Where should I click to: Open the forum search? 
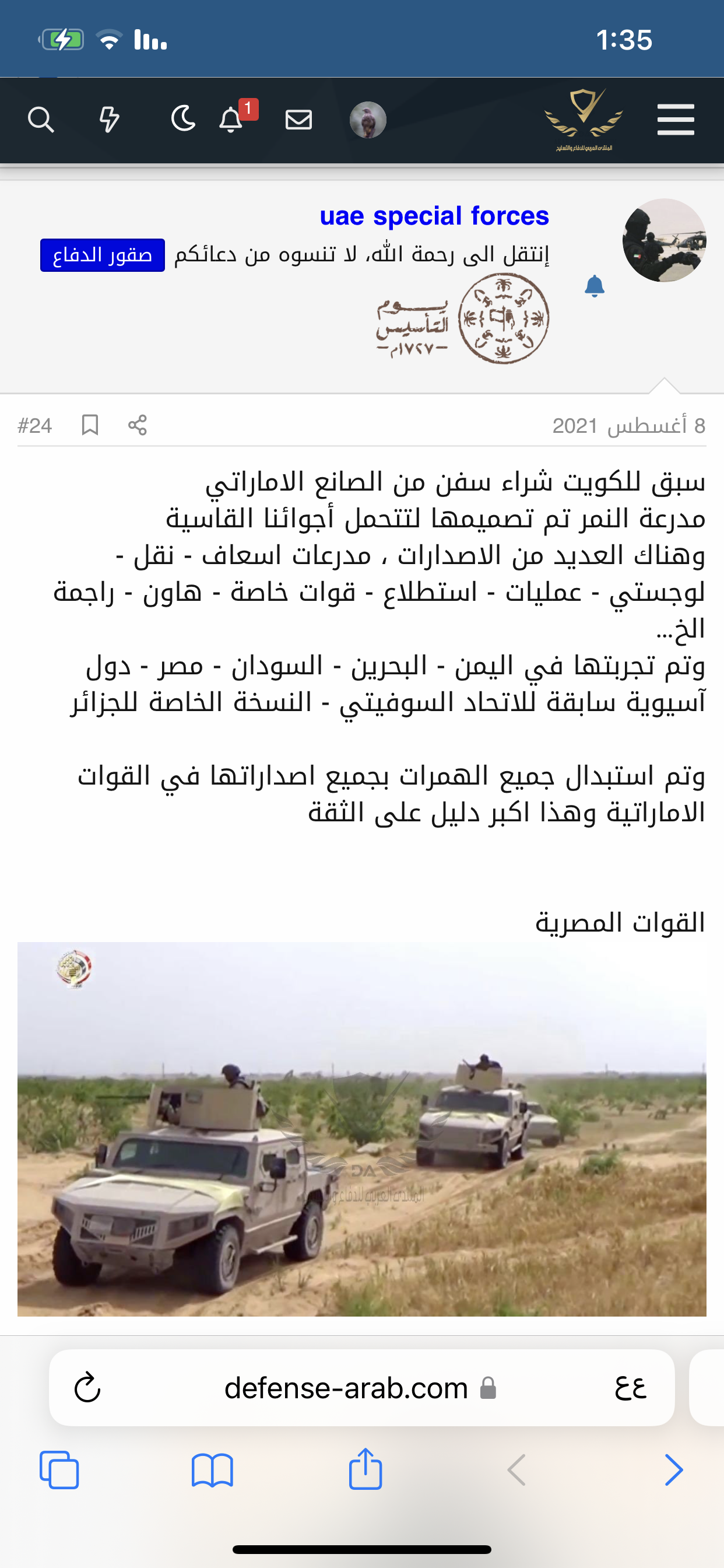[x=41, y=120]
